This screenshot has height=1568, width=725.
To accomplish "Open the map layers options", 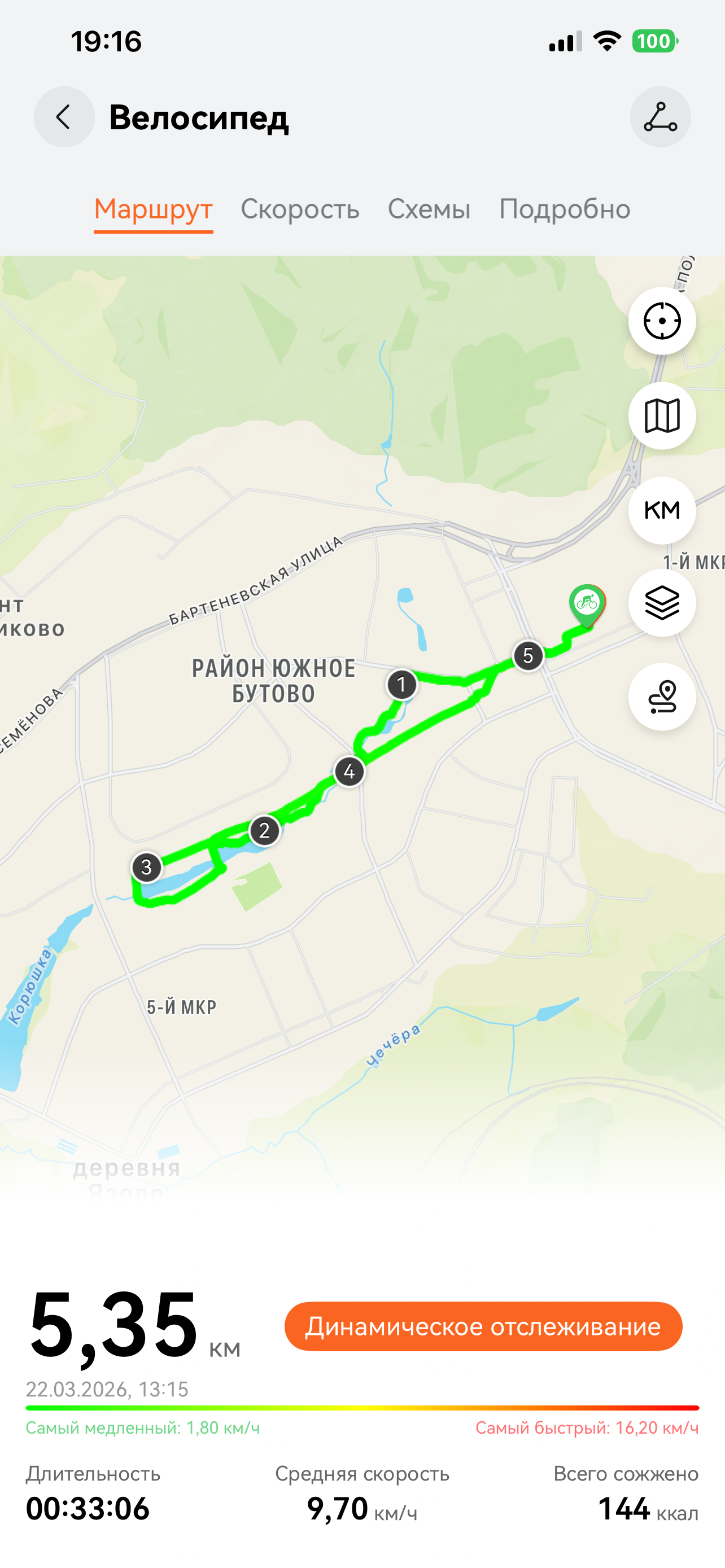I will point(662,603).
